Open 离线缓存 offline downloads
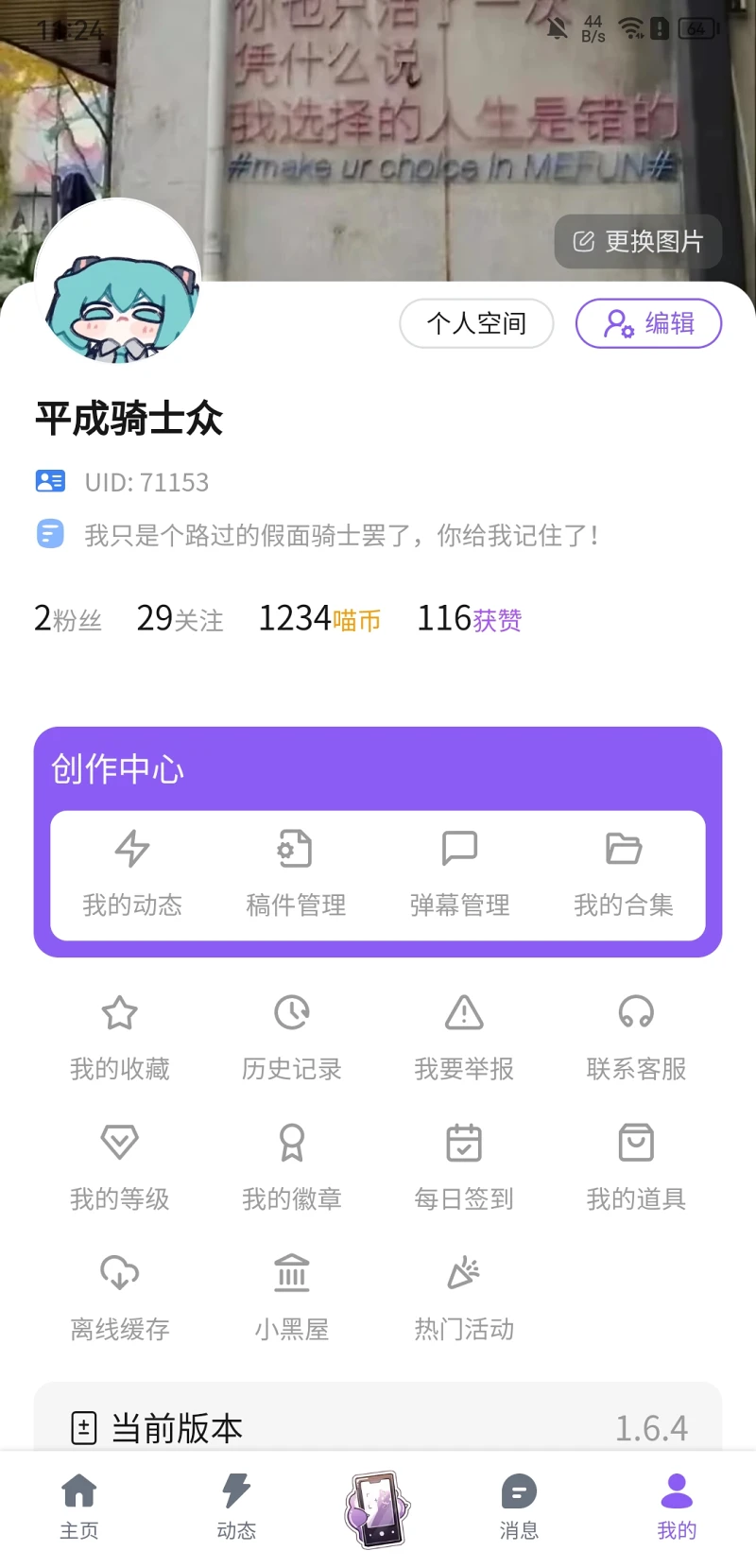The height and width of the screenshot is (1568, 756). (x=120, y=1299)
